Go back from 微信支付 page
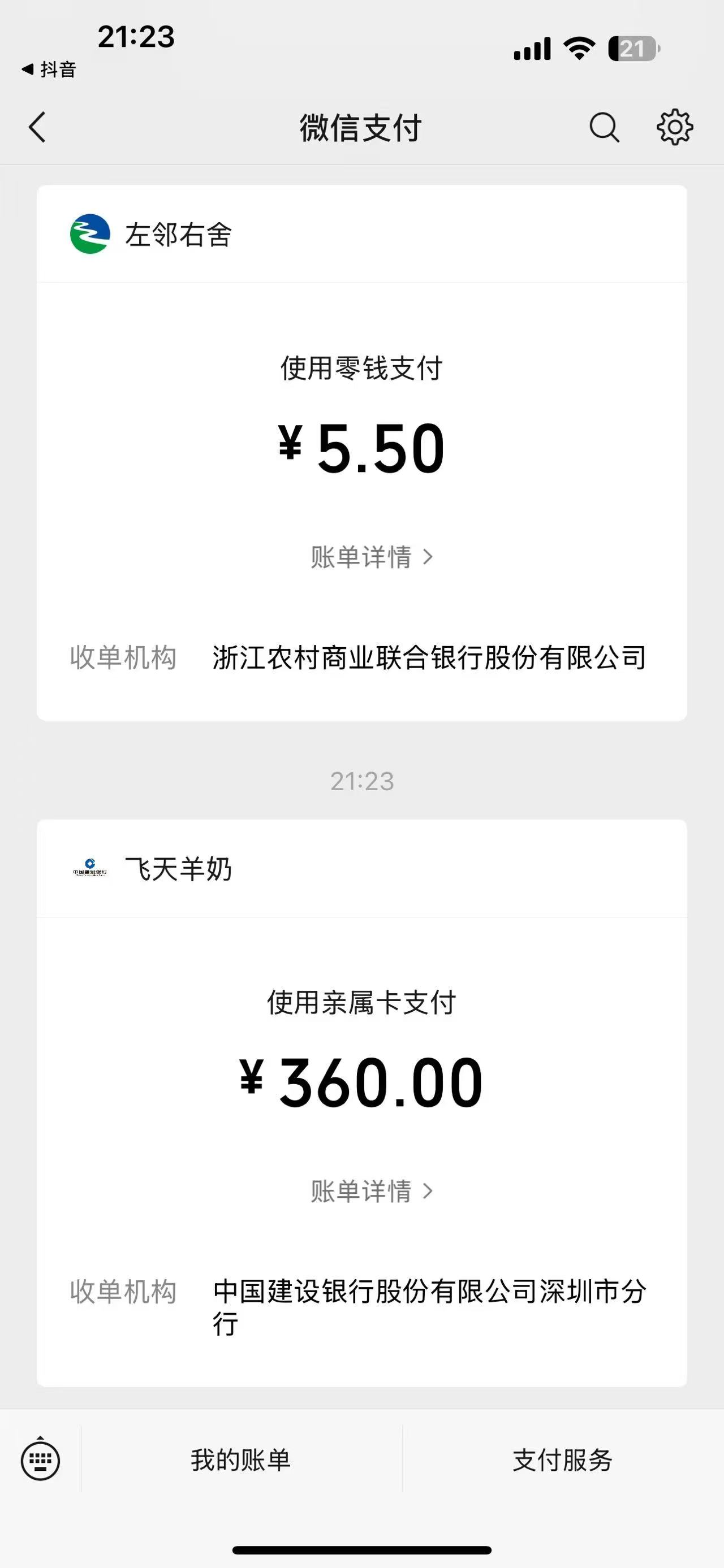The height and width of the screenshot is (1568, 724). coord(37,128)
